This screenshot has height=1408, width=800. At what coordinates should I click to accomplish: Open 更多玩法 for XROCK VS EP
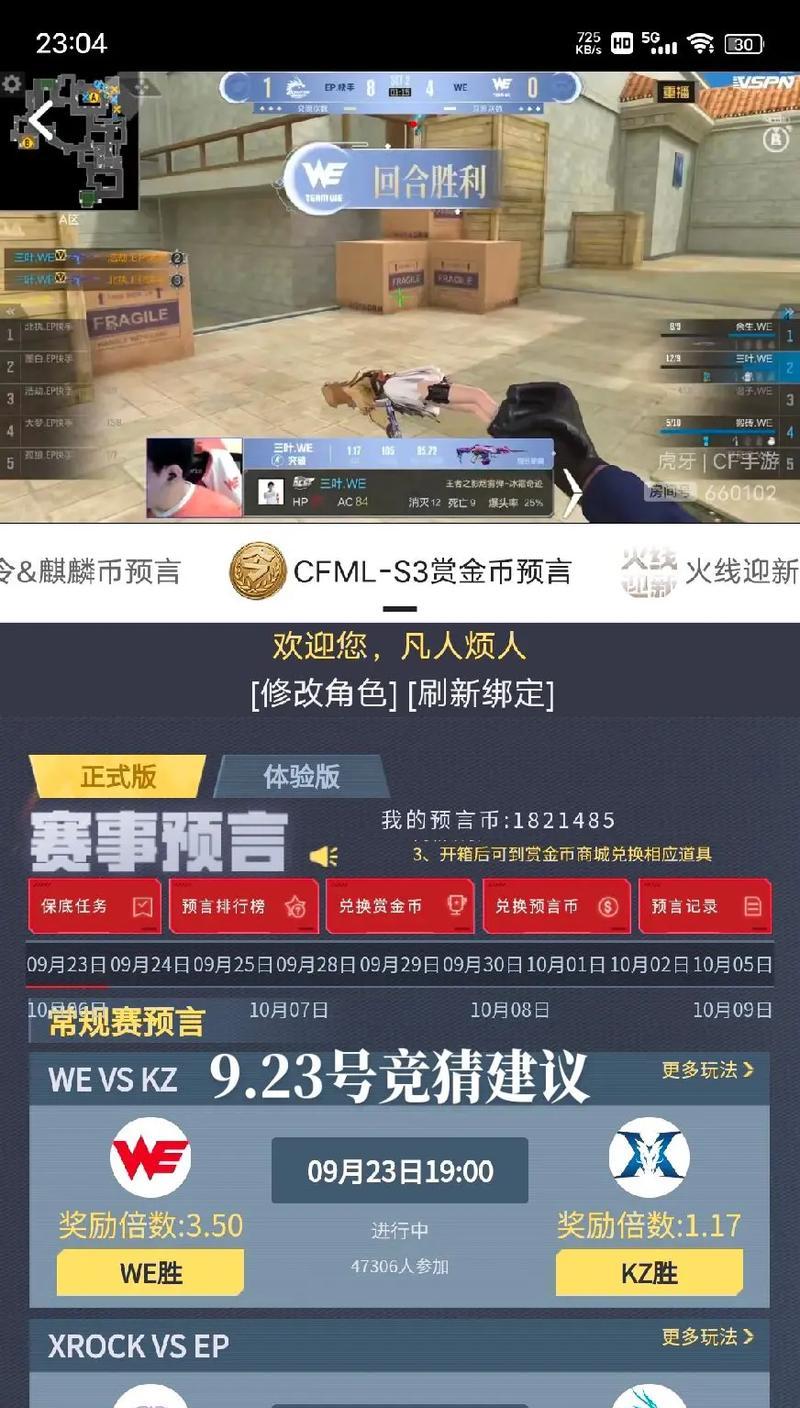707,1337
